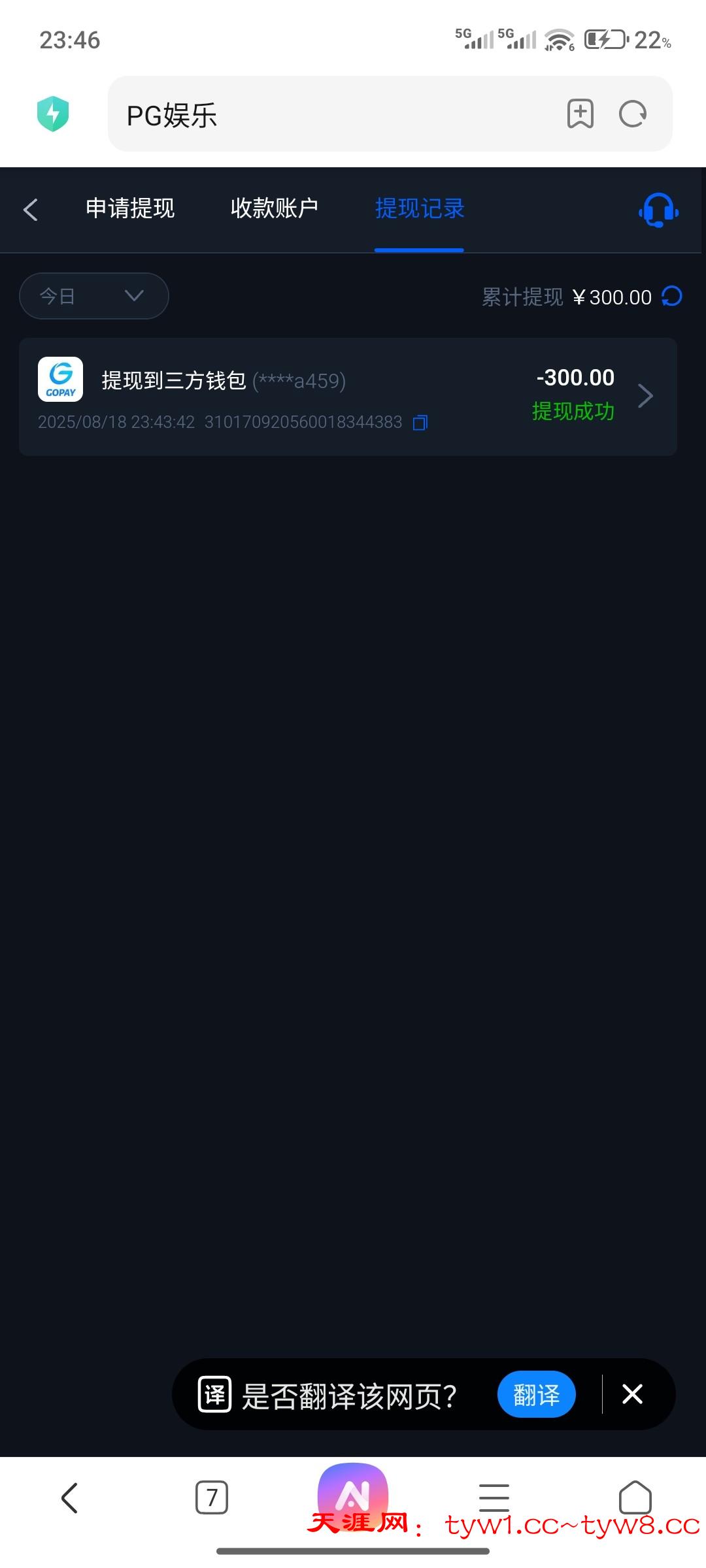706x1568 pixels.
Task: Open the browser AI assistant
Action: click(353, 1493)
